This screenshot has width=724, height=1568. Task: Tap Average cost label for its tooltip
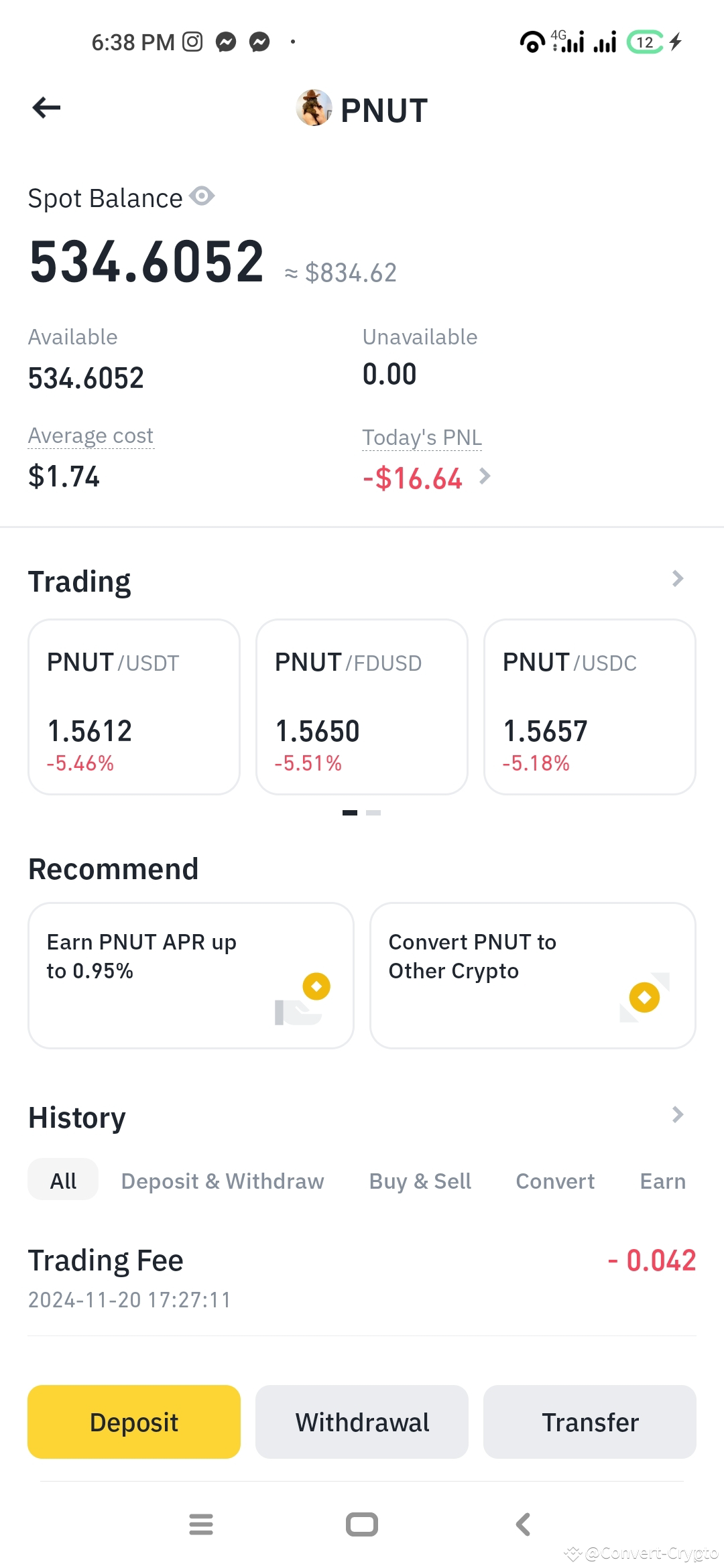91,435
